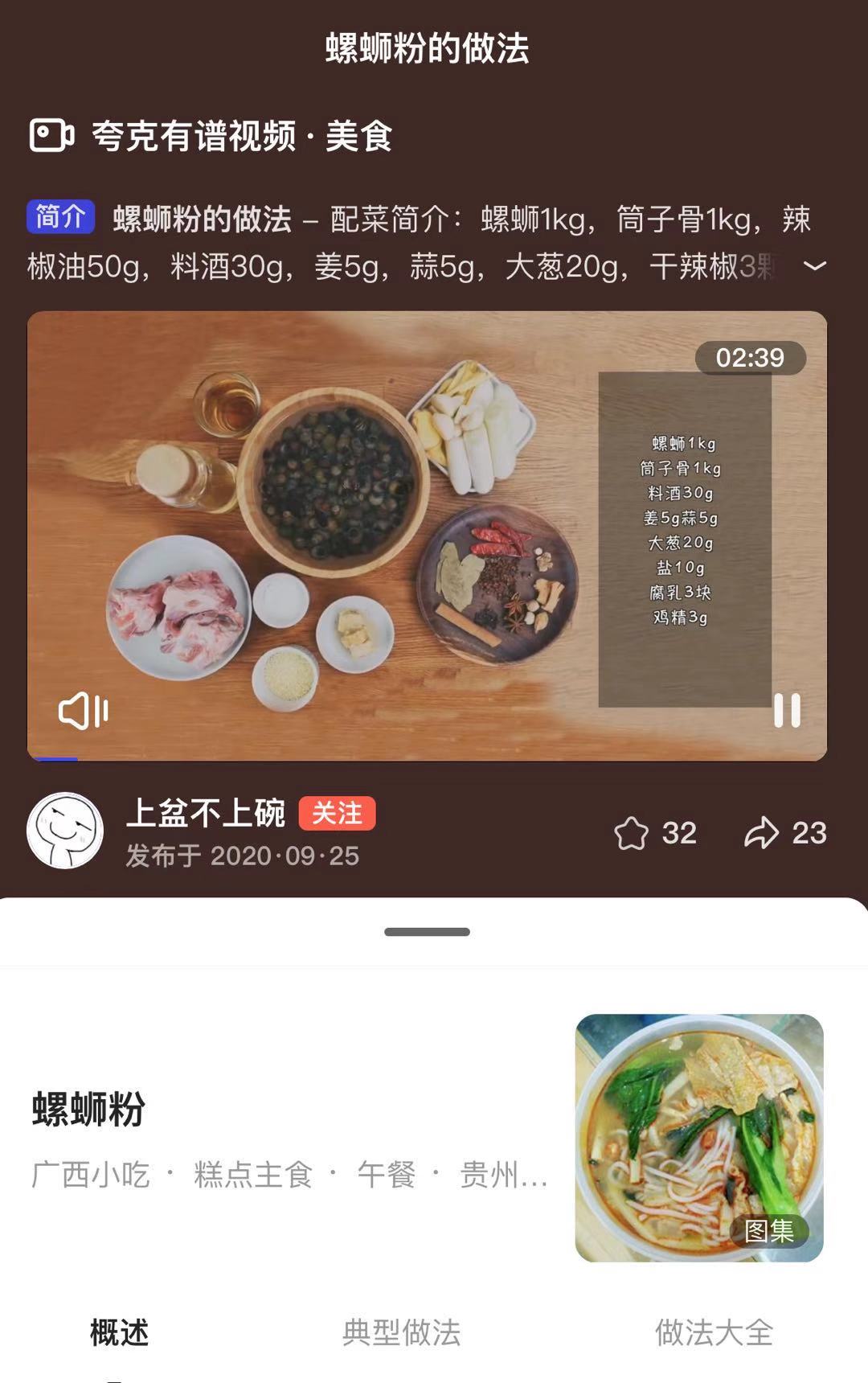Tap the bottom sheet drag handle
Viewport: 868px width, 1383px height.
427,932
